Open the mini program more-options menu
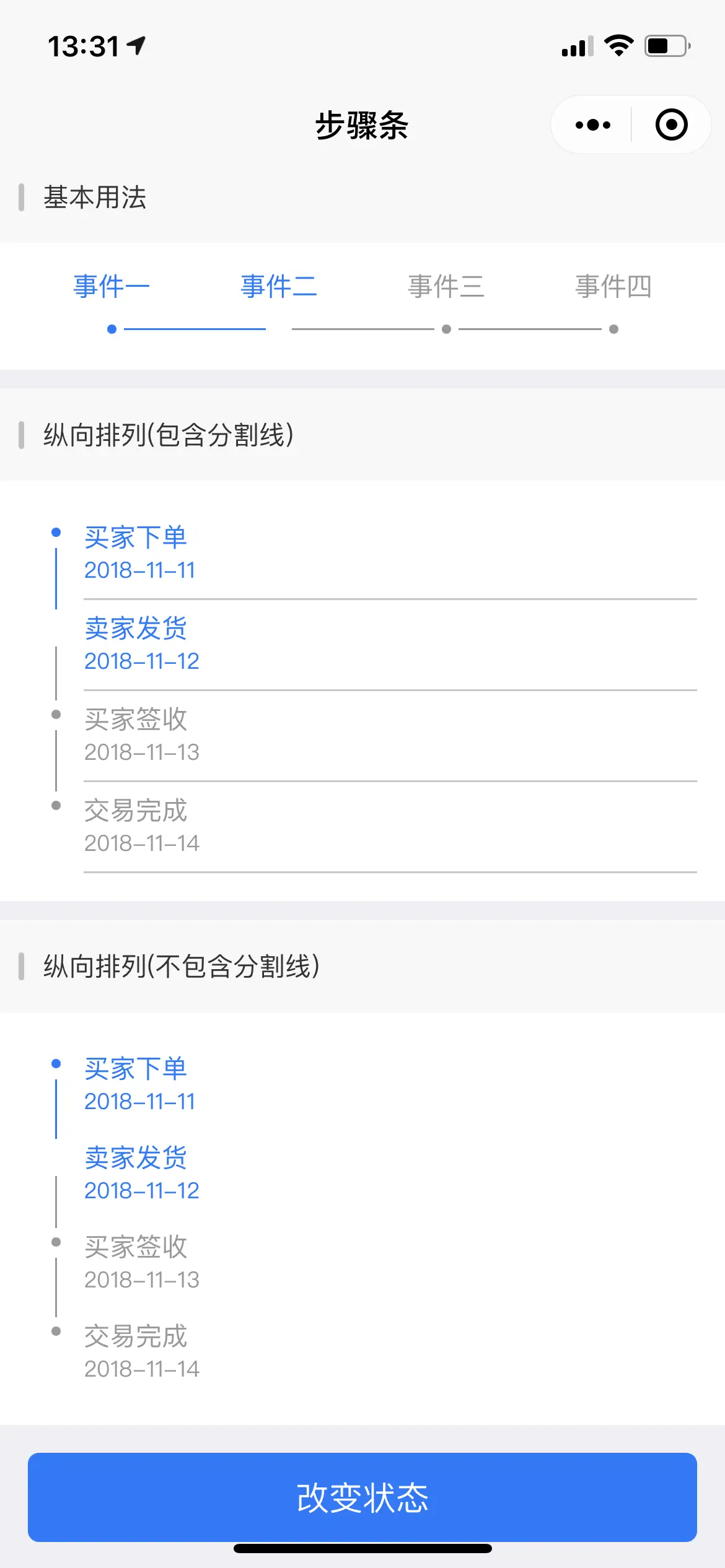The width and height of the screenshot is (725, 1568). click(x=592, y=125)
